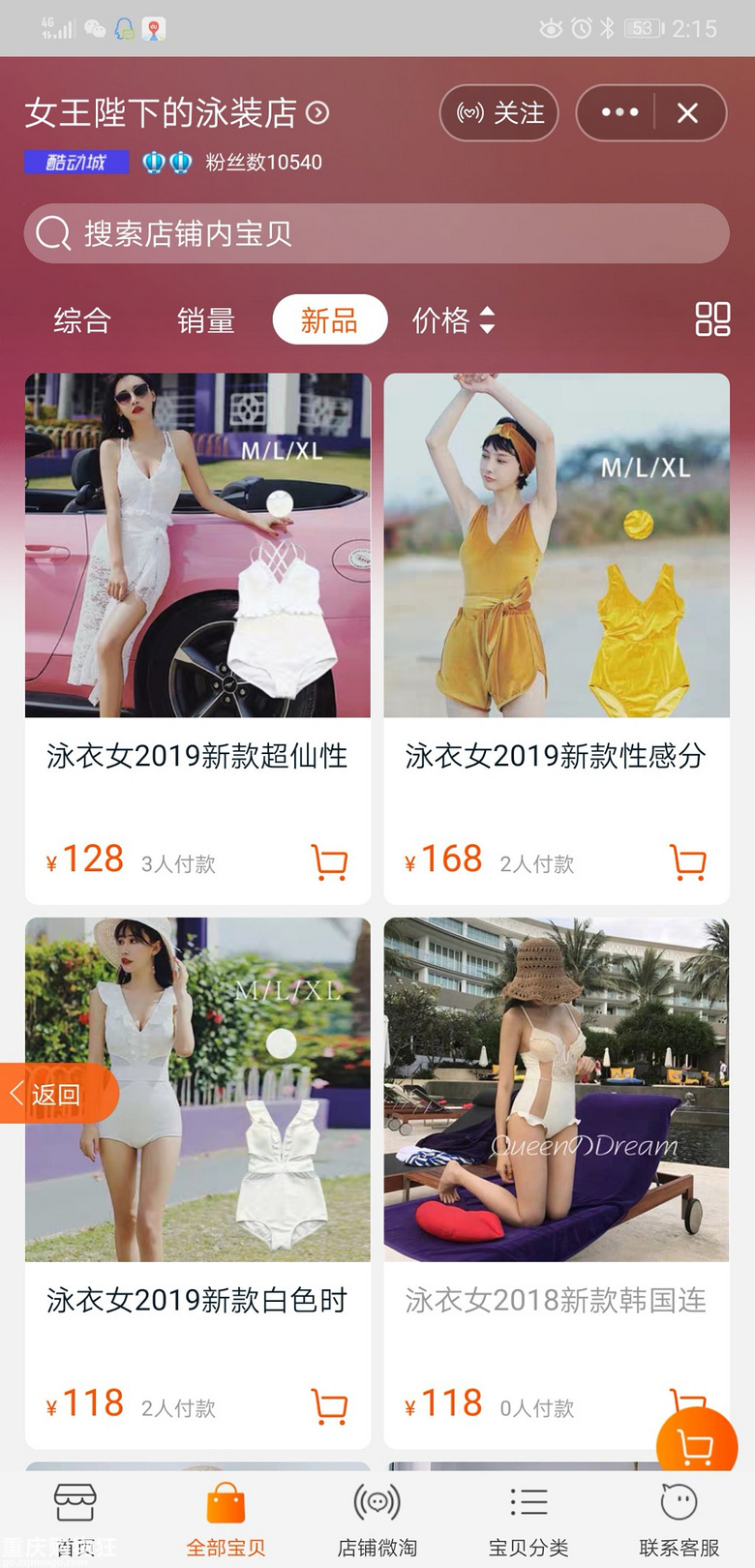
Task: Sort by 价格 price order
Action: (x=454, y=320)
